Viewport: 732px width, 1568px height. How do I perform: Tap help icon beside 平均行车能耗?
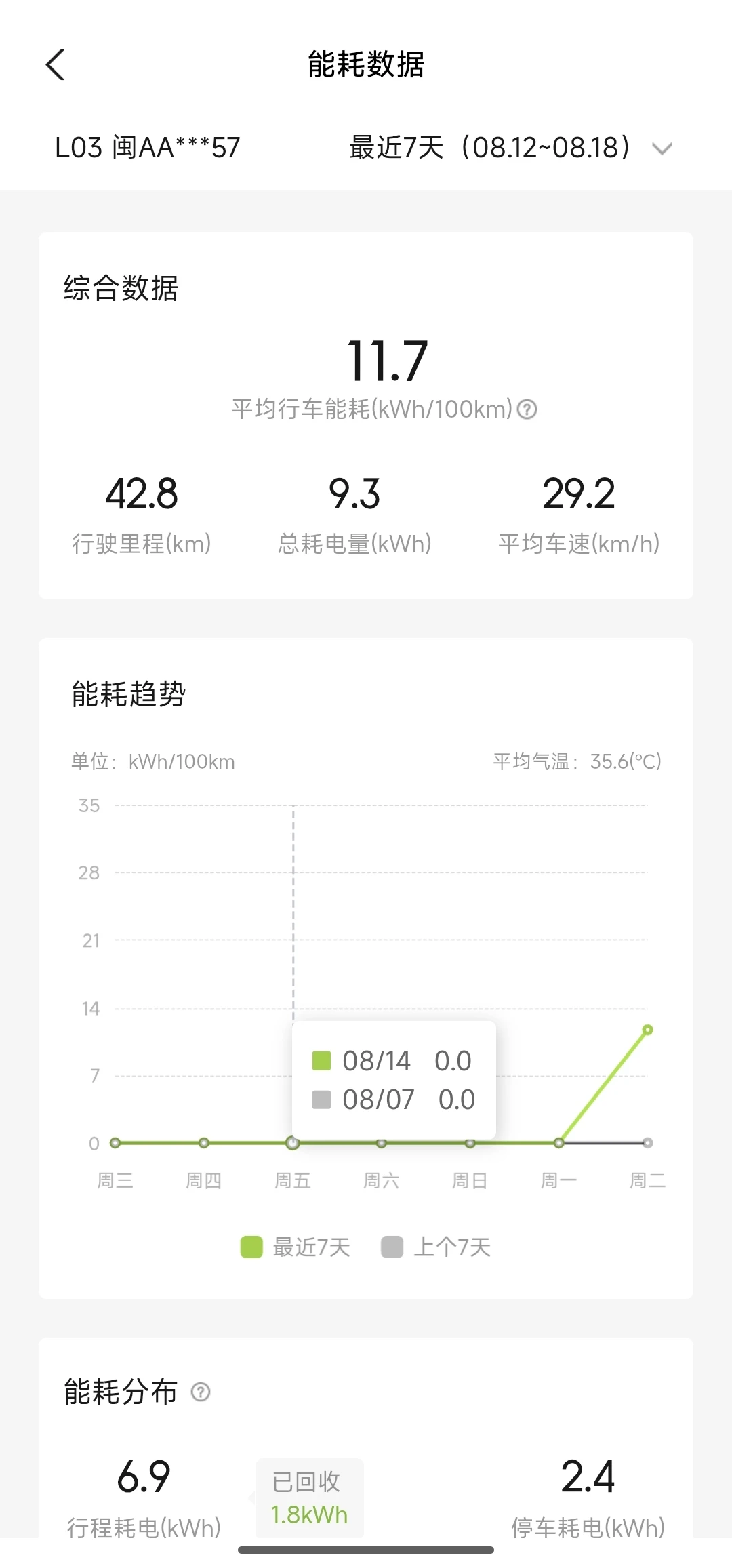coord(527,409)
